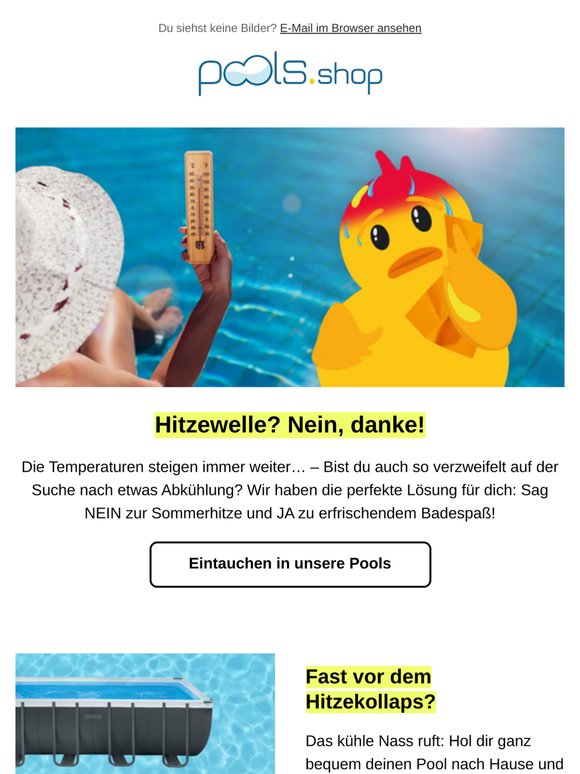
Task: Open the heatwave duck banner image
Action: (x=290, y=257)
